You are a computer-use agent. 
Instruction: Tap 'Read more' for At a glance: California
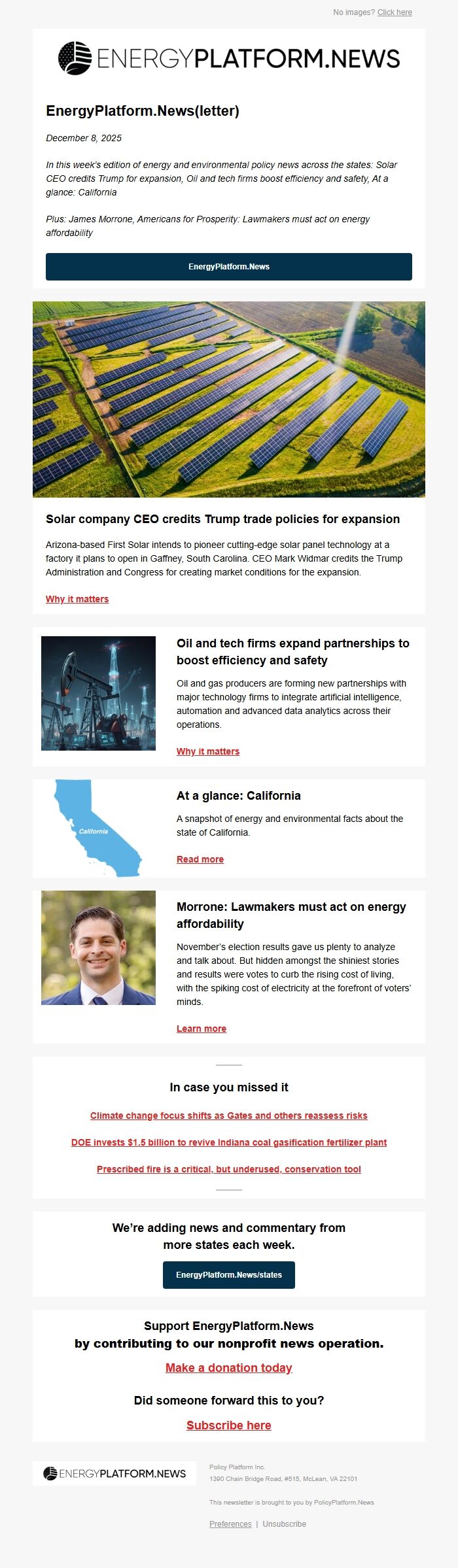pos(200,859)
